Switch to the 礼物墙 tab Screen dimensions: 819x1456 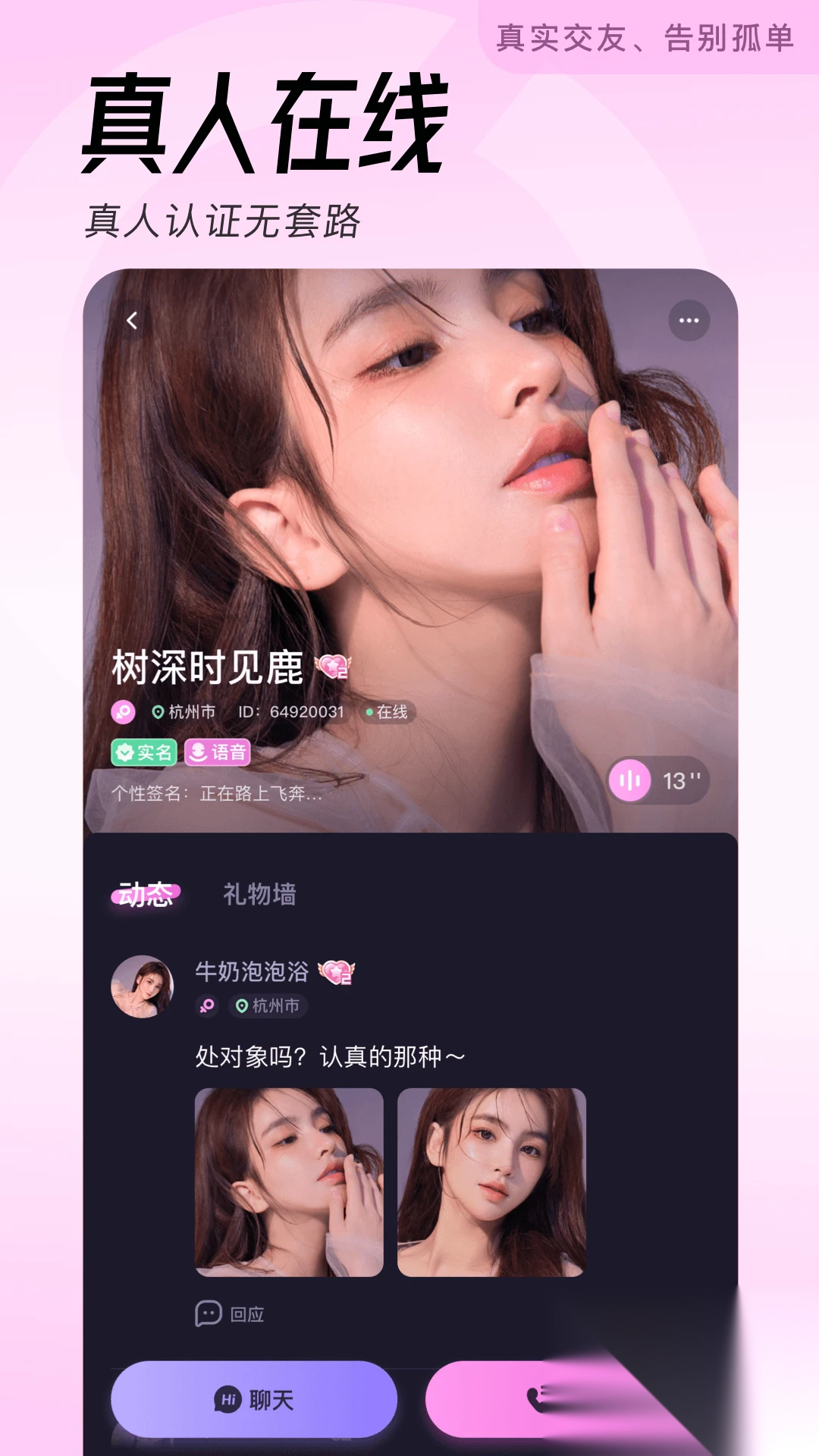click(x=261, y=894)
